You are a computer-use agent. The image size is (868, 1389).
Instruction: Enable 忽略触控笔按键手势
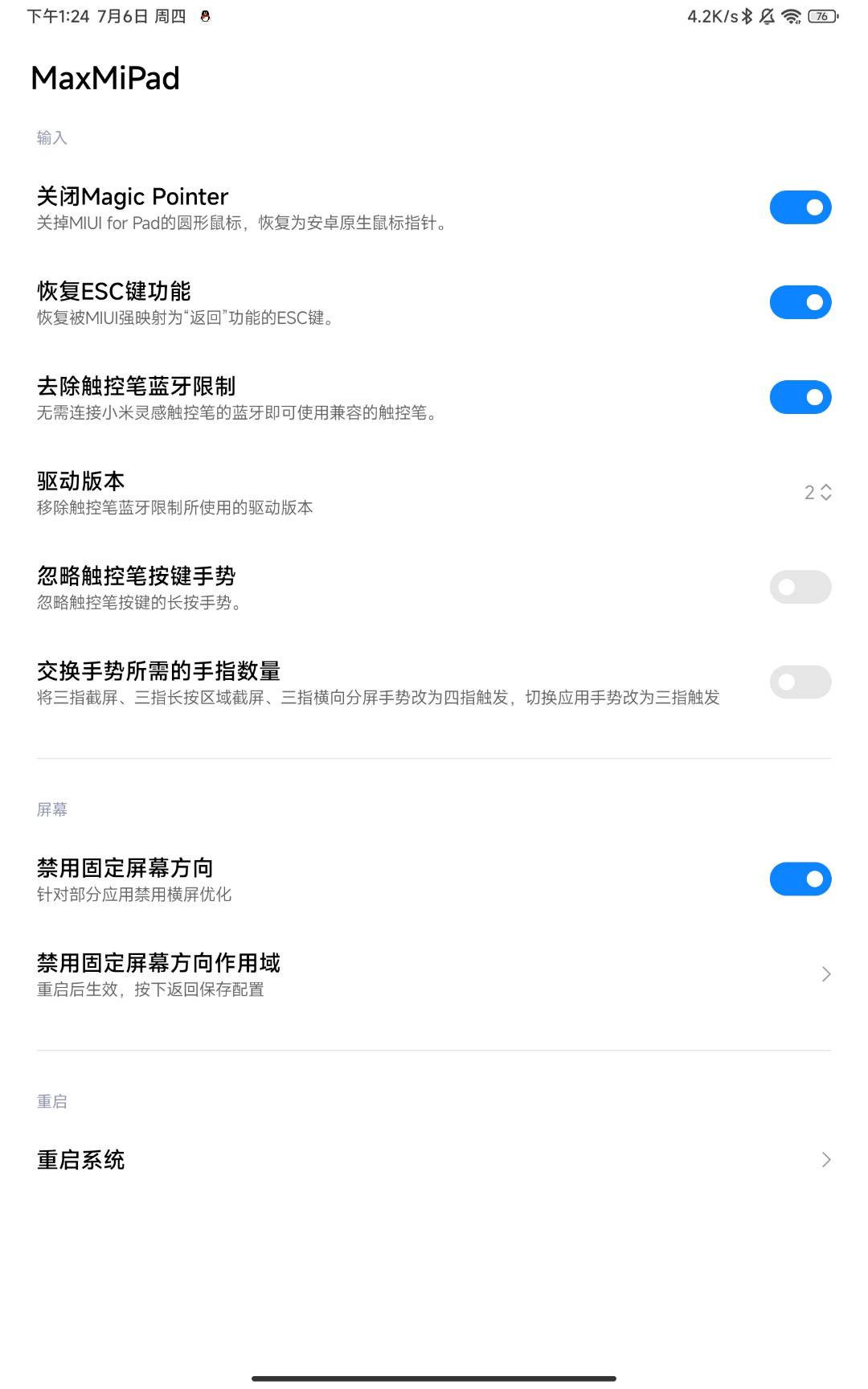(x=800, y=587)
